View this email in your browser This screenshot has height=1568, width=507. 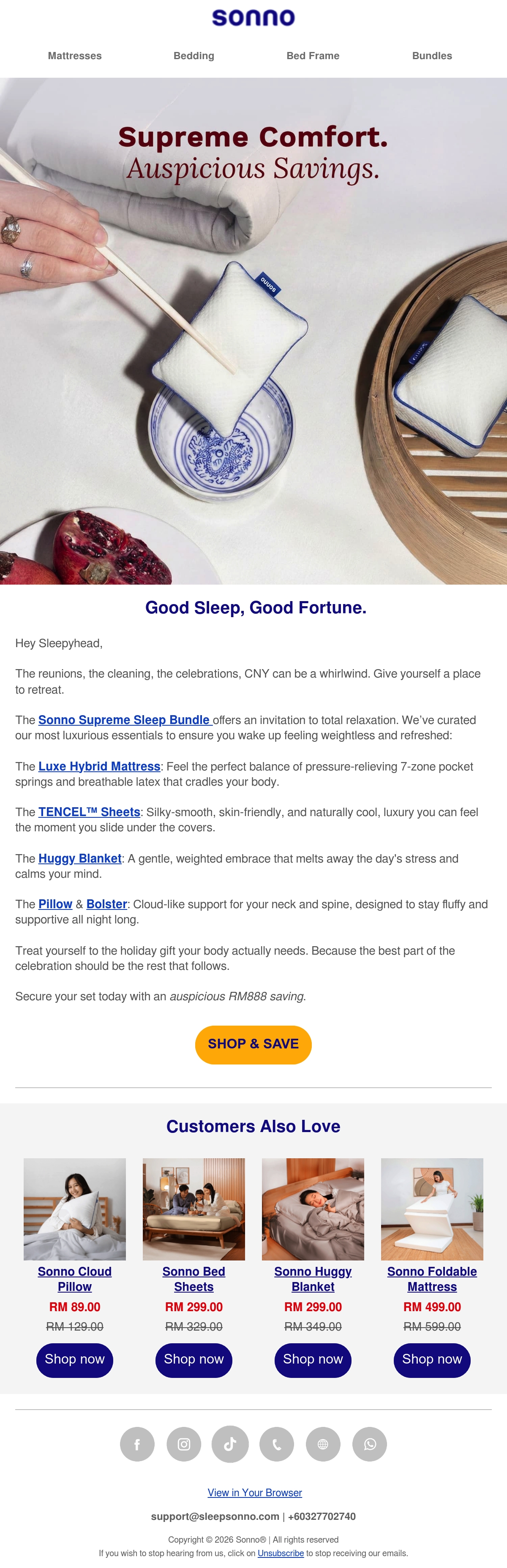(254, 1492)
